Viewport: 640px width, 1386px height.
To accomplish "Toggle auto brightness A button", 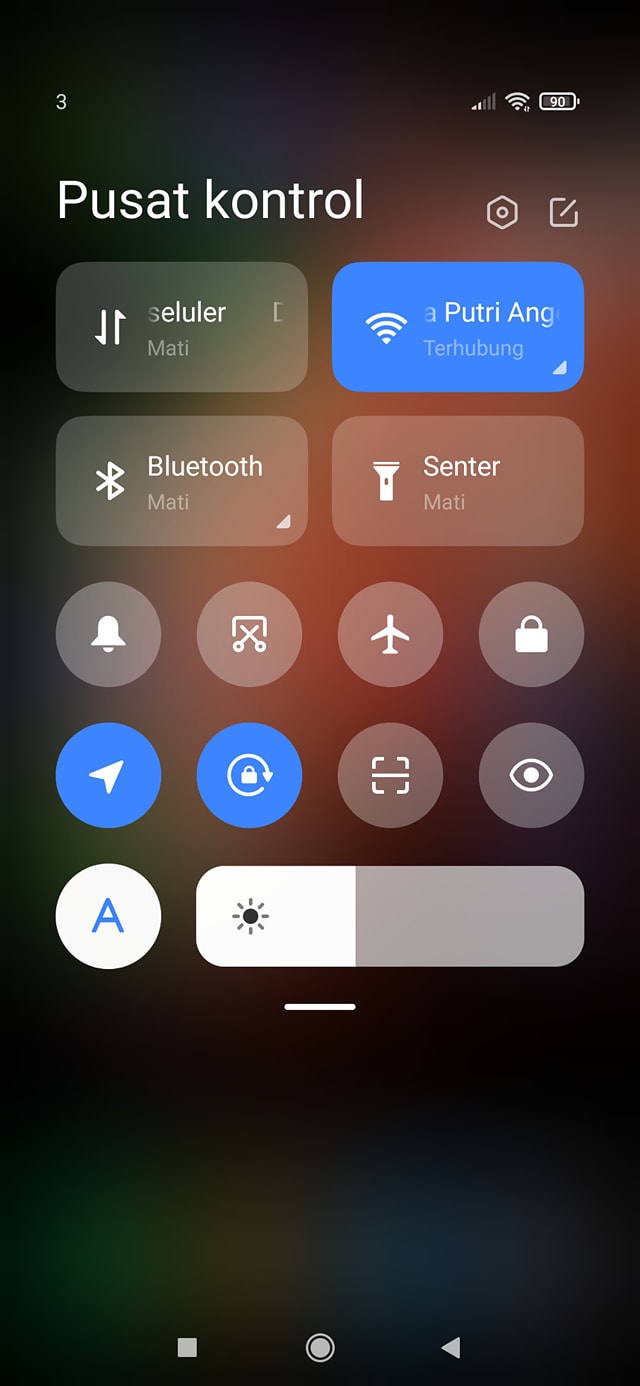I will pyautogui.click(x=108, y=916).
